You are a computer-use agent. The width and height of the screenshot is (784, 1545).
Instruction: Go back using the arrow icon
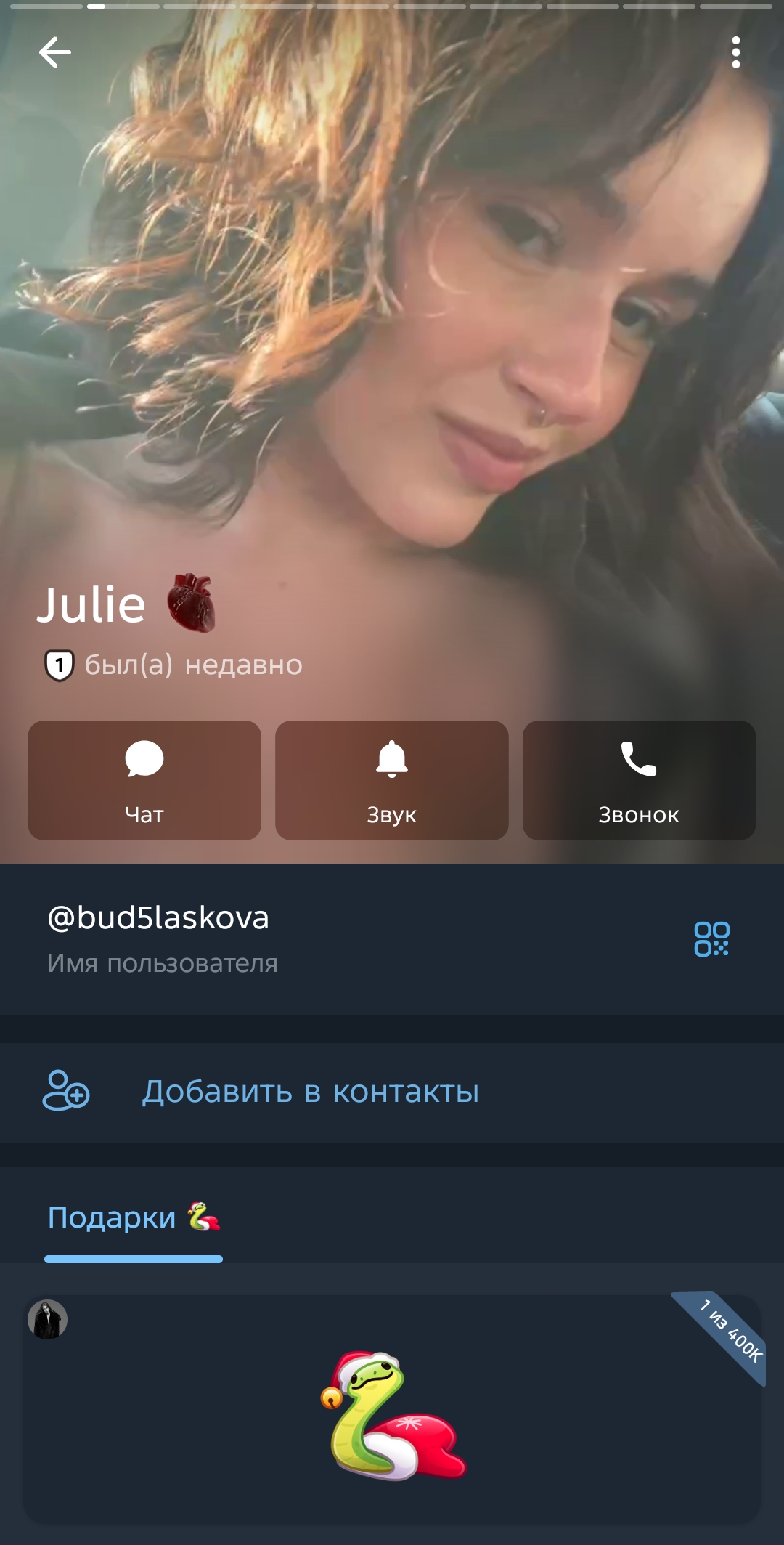tap(54, 53)
